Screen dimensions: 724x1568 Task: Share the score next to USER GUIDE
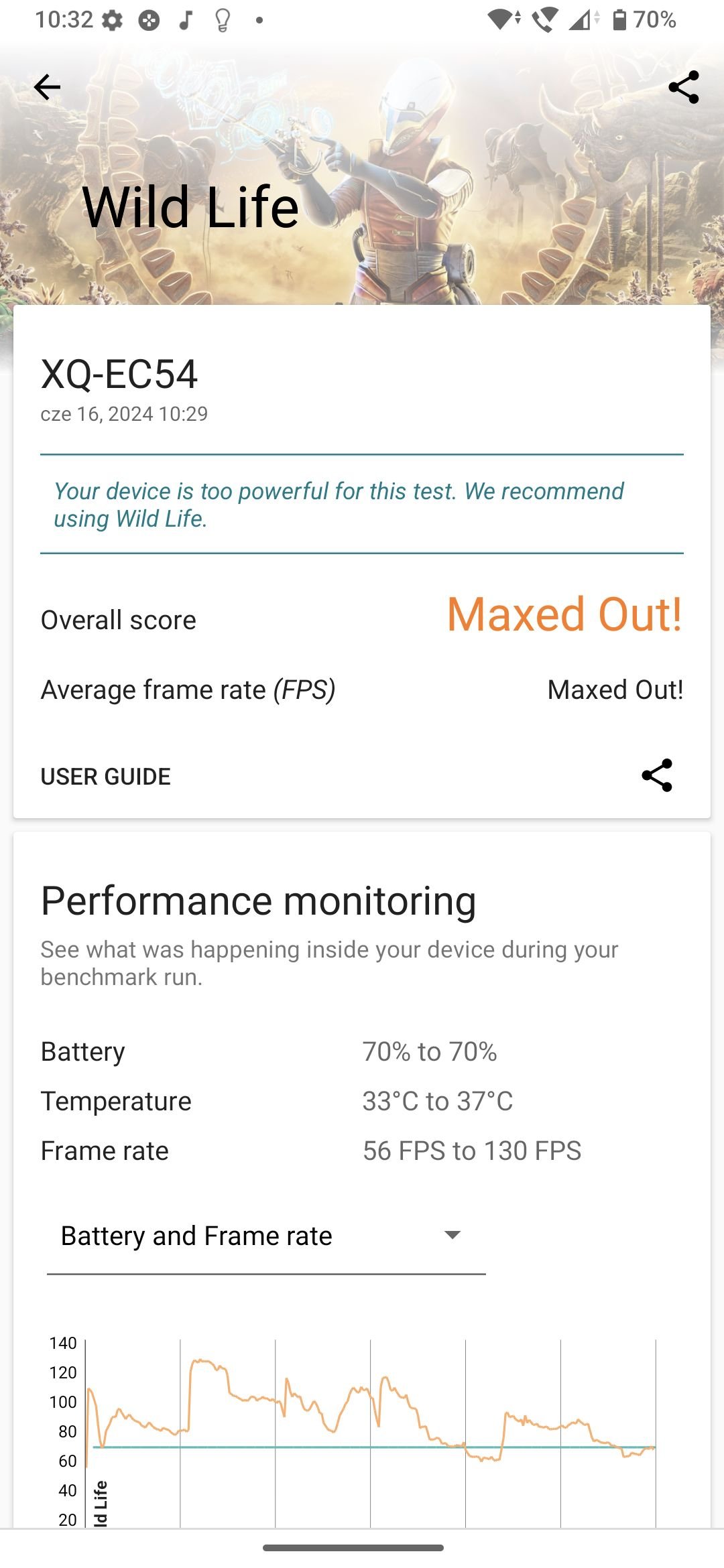click(657, 775)
